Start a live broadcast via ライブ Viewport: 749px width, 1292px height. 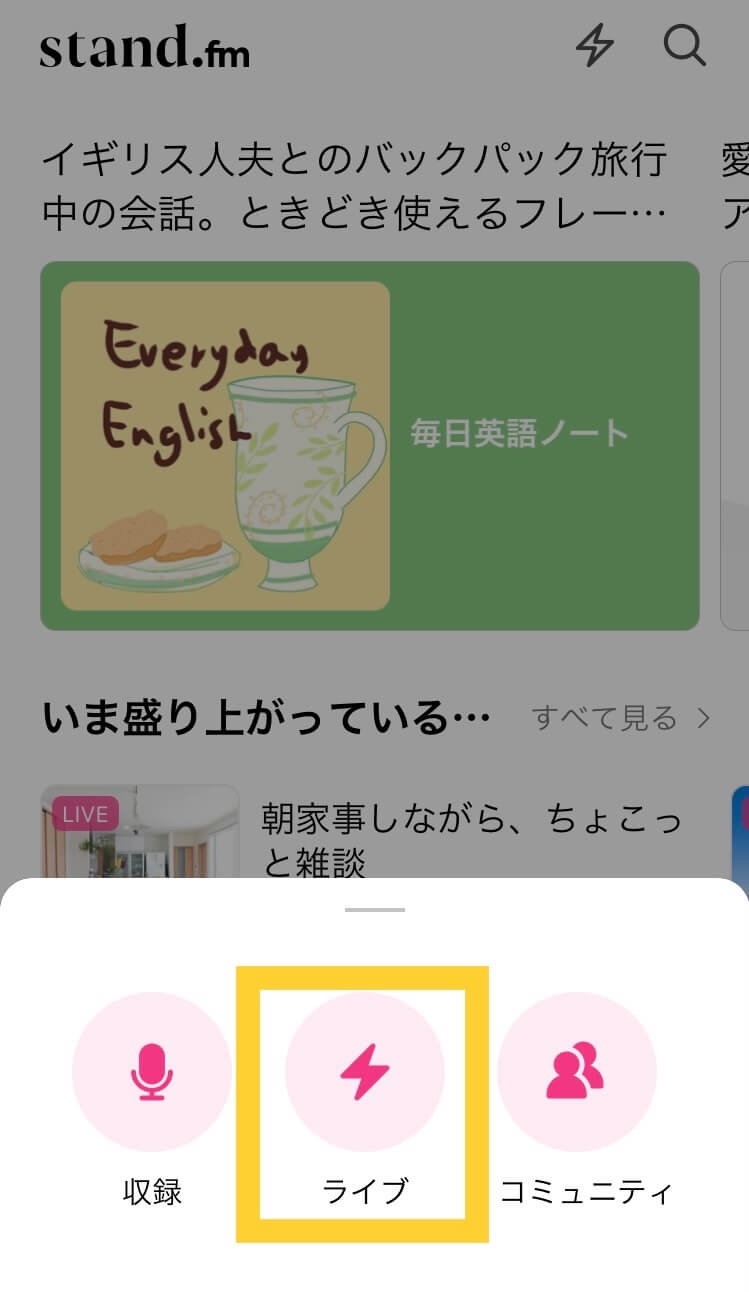coord(364,1072)
